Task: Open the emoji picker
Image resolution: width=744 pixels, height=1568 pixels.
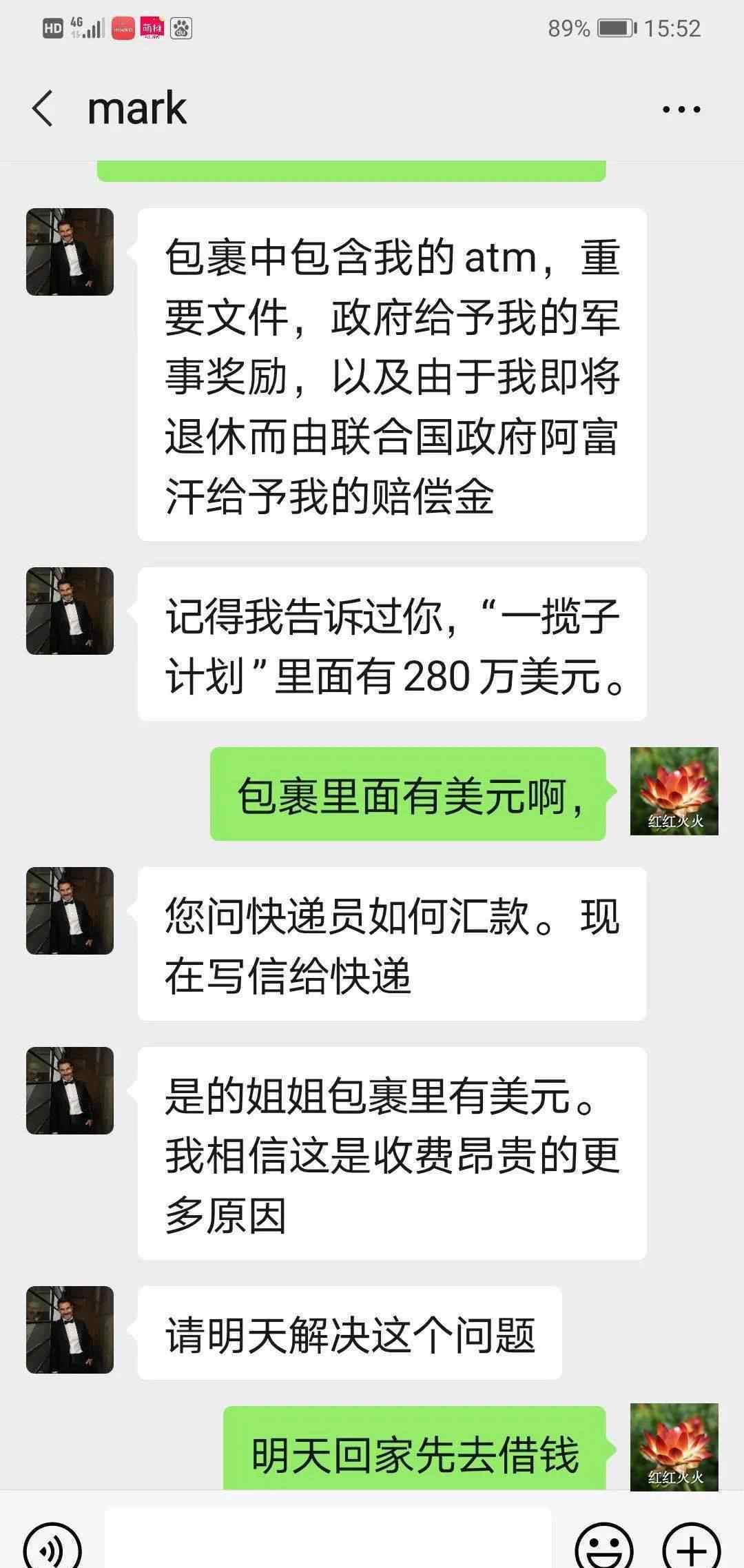Action: point(603,1547)
